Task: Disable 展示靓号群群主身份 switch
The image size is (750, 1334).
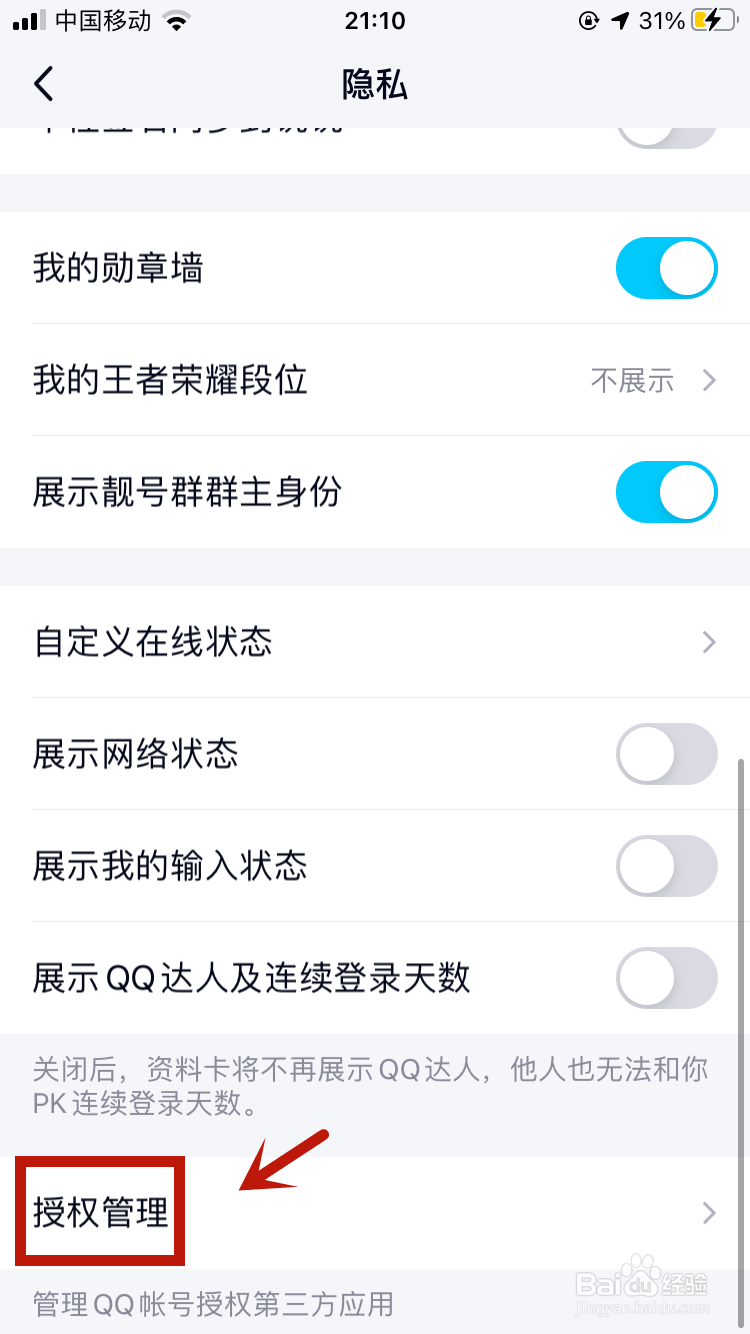Action: coord(667,492)
